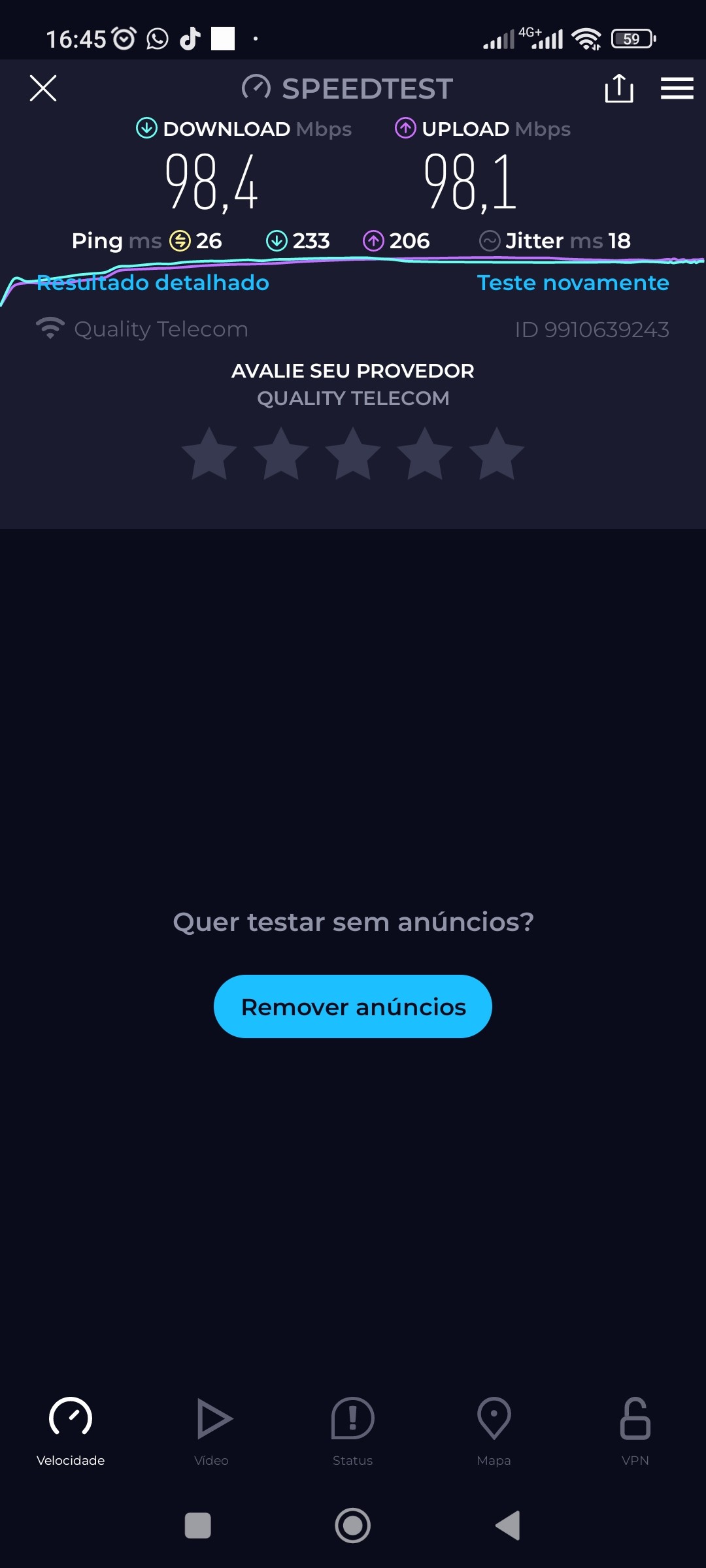
Task: Open the Status tab
Action: [x=353, y=1431]
